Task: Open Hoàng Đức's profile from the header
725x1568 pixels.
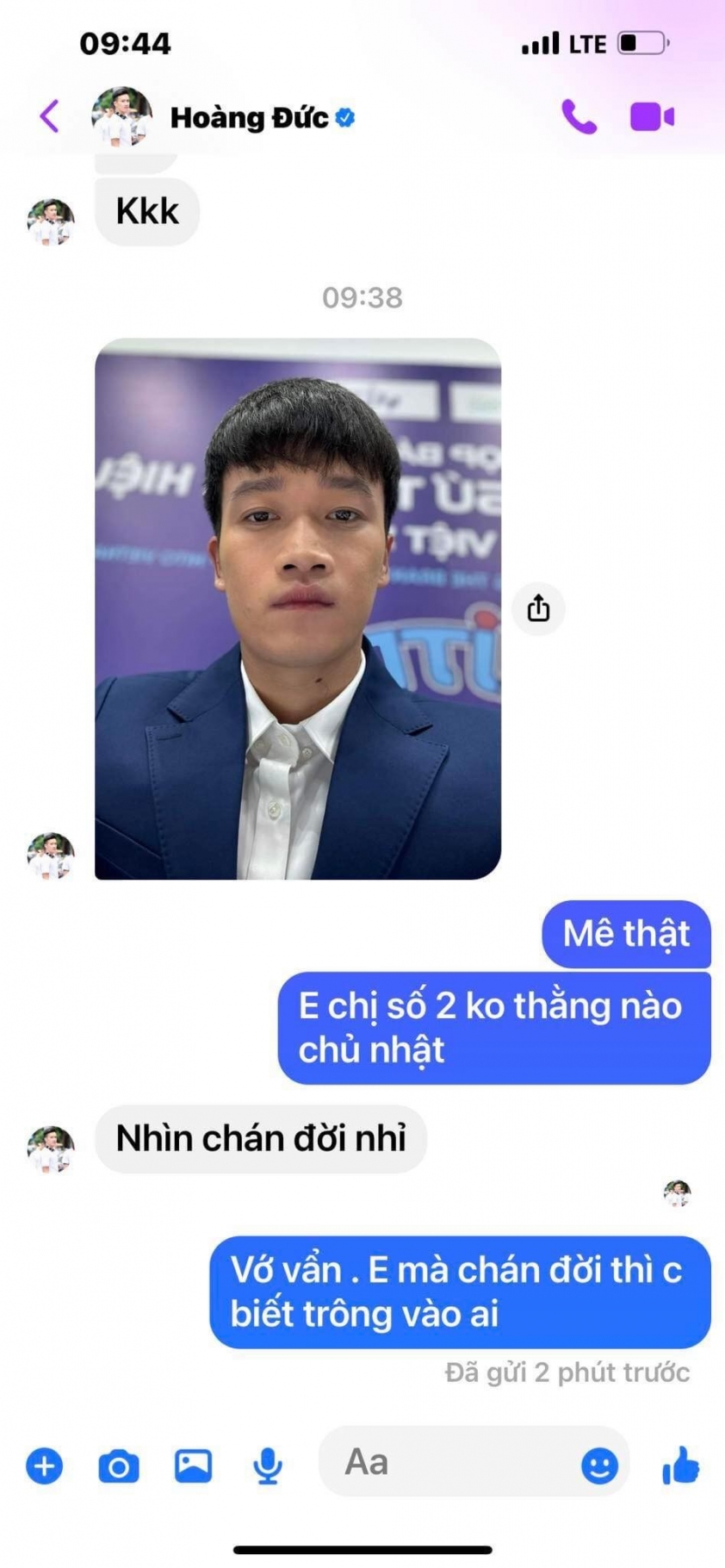Action: (x=249, y=117)
